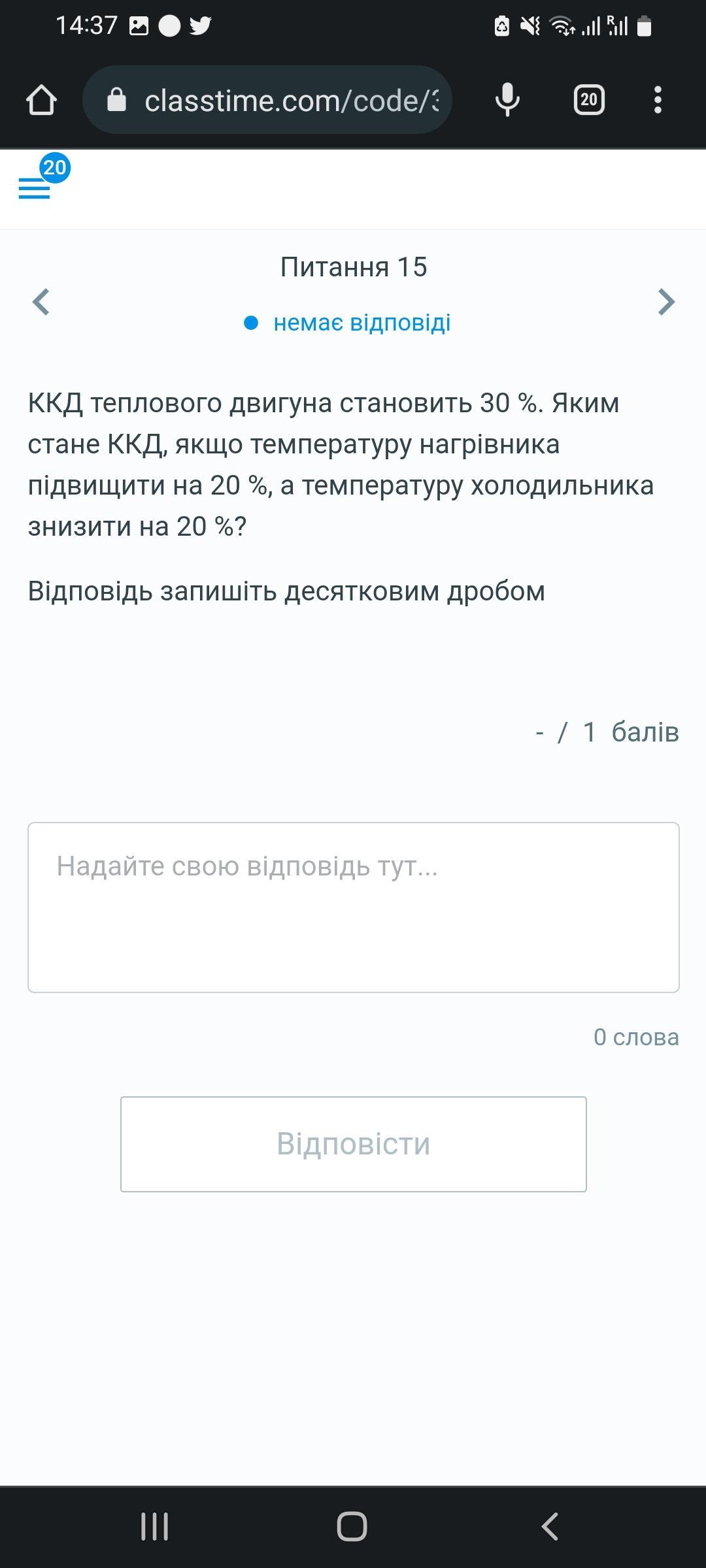Viewport: 706px width, 1568px height.
Task: Go to the next question arrow
Action: tap(665, 302)
